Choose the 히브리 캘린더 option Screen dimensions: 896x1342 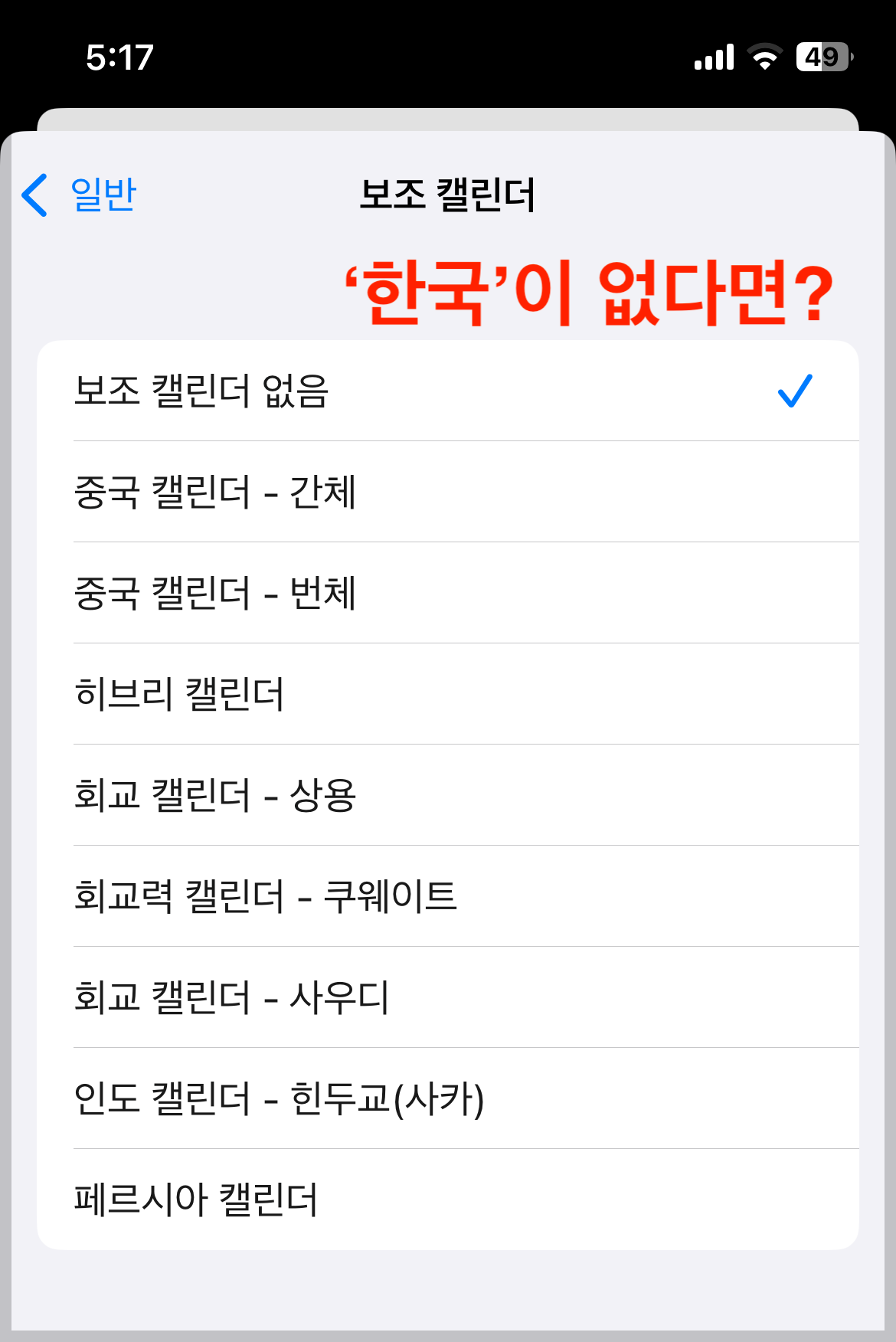[x=306, y=692]
